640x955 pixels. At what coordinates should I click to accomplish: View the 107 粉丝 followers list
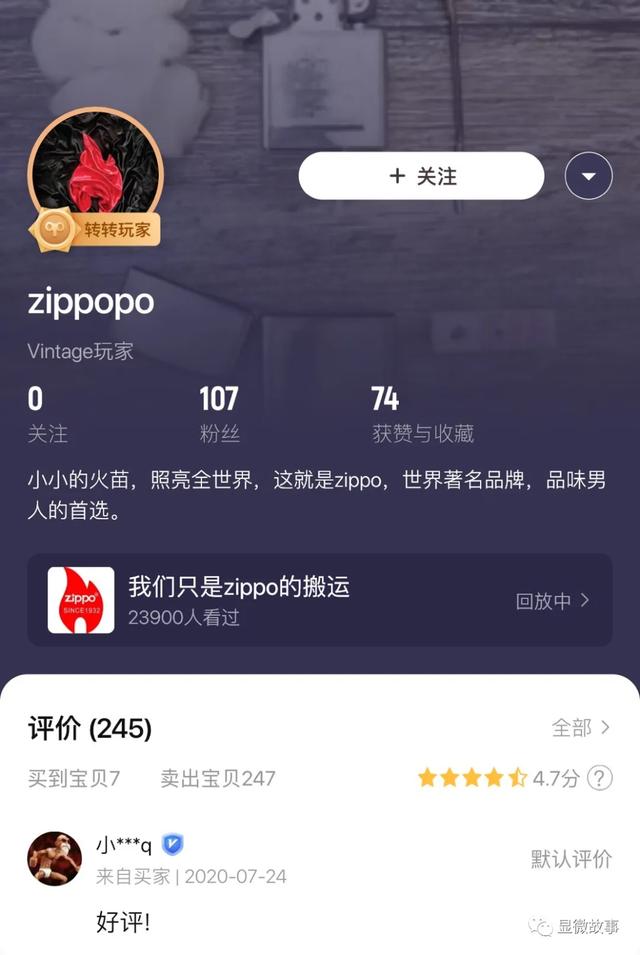219,414
